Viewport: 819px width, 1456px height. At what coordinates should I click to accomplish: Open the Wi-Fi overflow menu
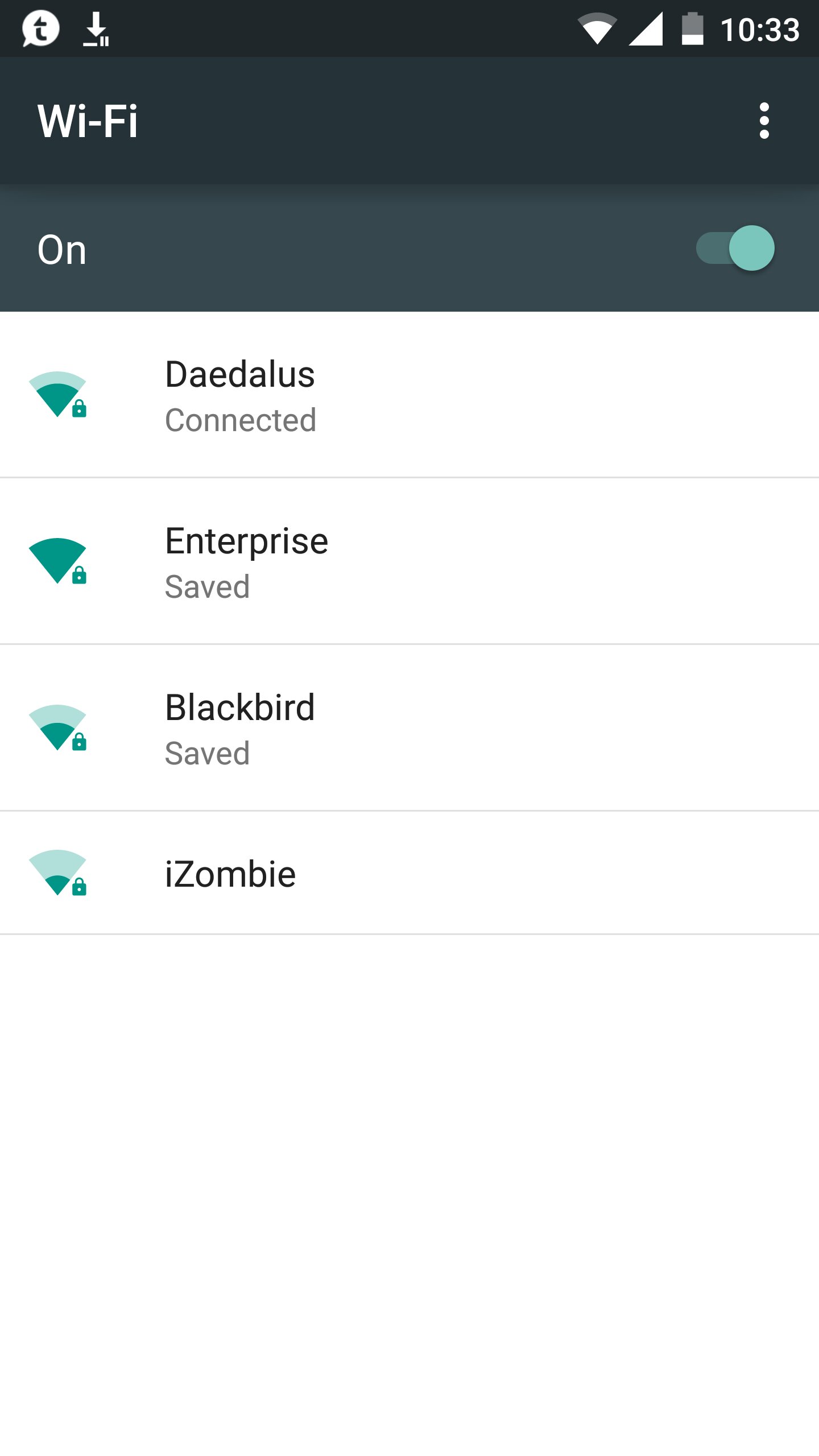pos(764,121)
